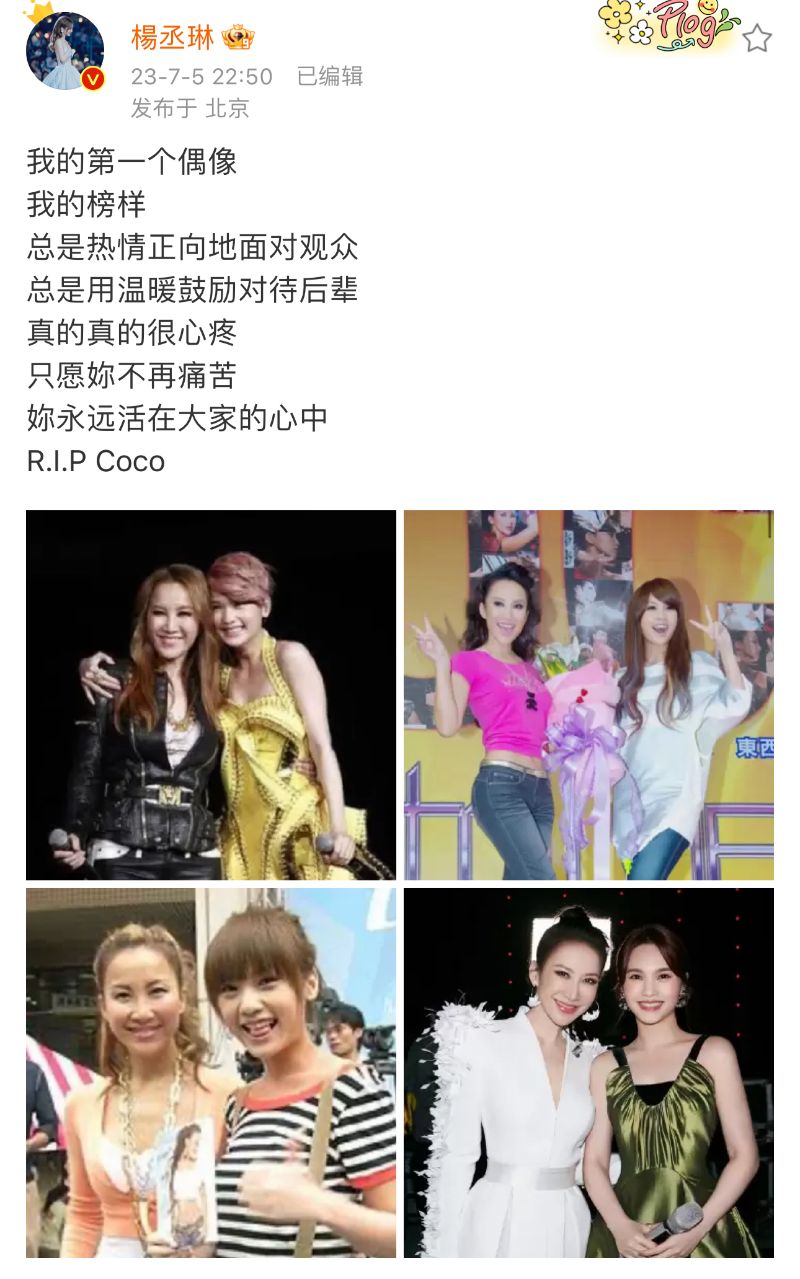The width and height of the screenshot is (800, 1279).
Task: Tap the username 楊丞琳
Action: click(172, 37)
